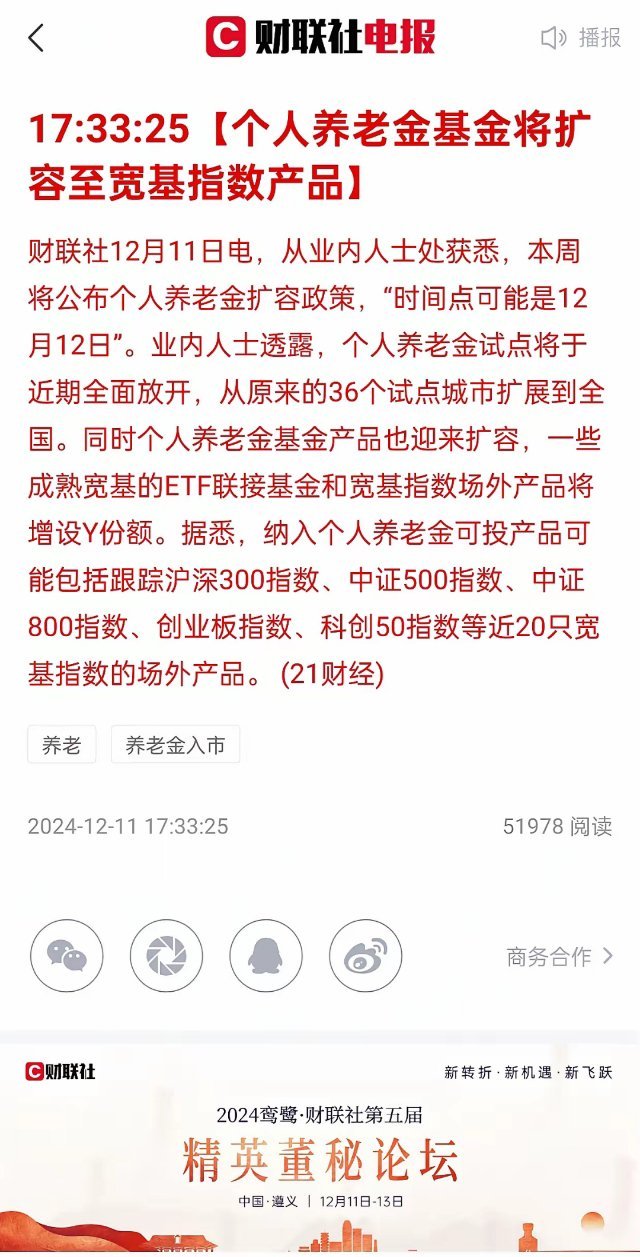Share this news to WeChat
Image resolution: width=640 pixels, height=1257 pixels.
click(x=67, y=956)
